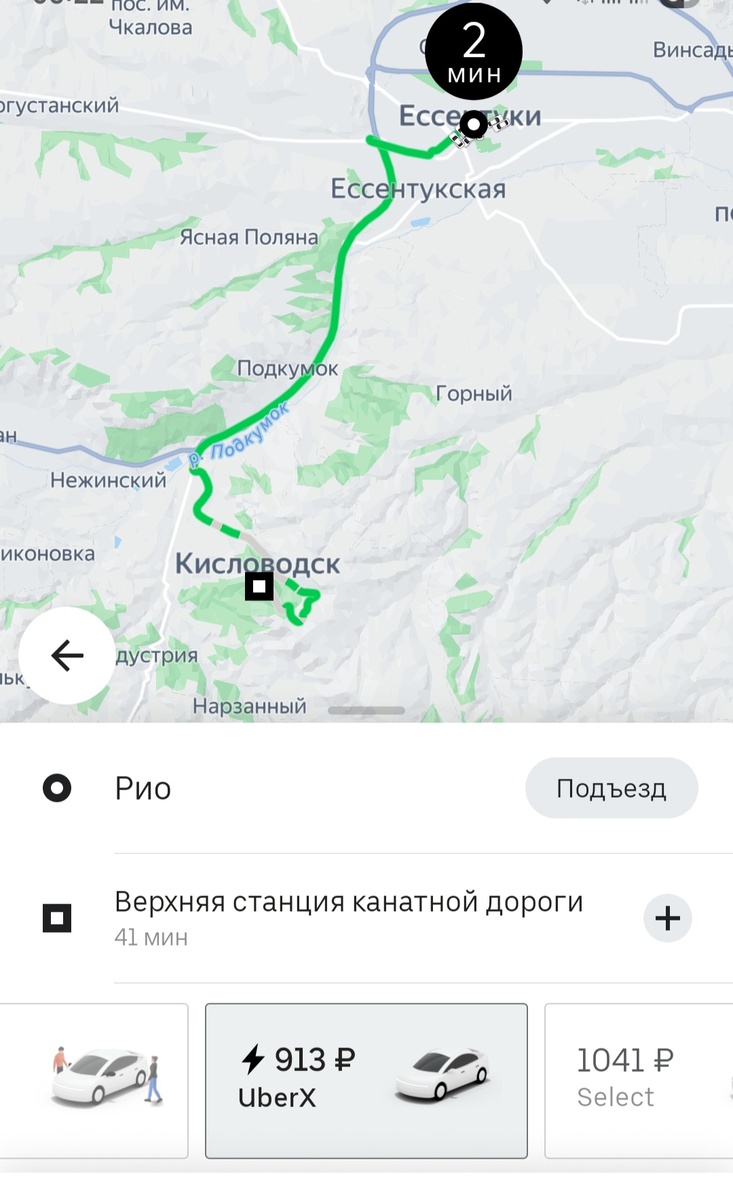Select the UberX tariff card
Image resolution: width=733 pixels, height=1200 pixels.
[x=366, y=1080]
